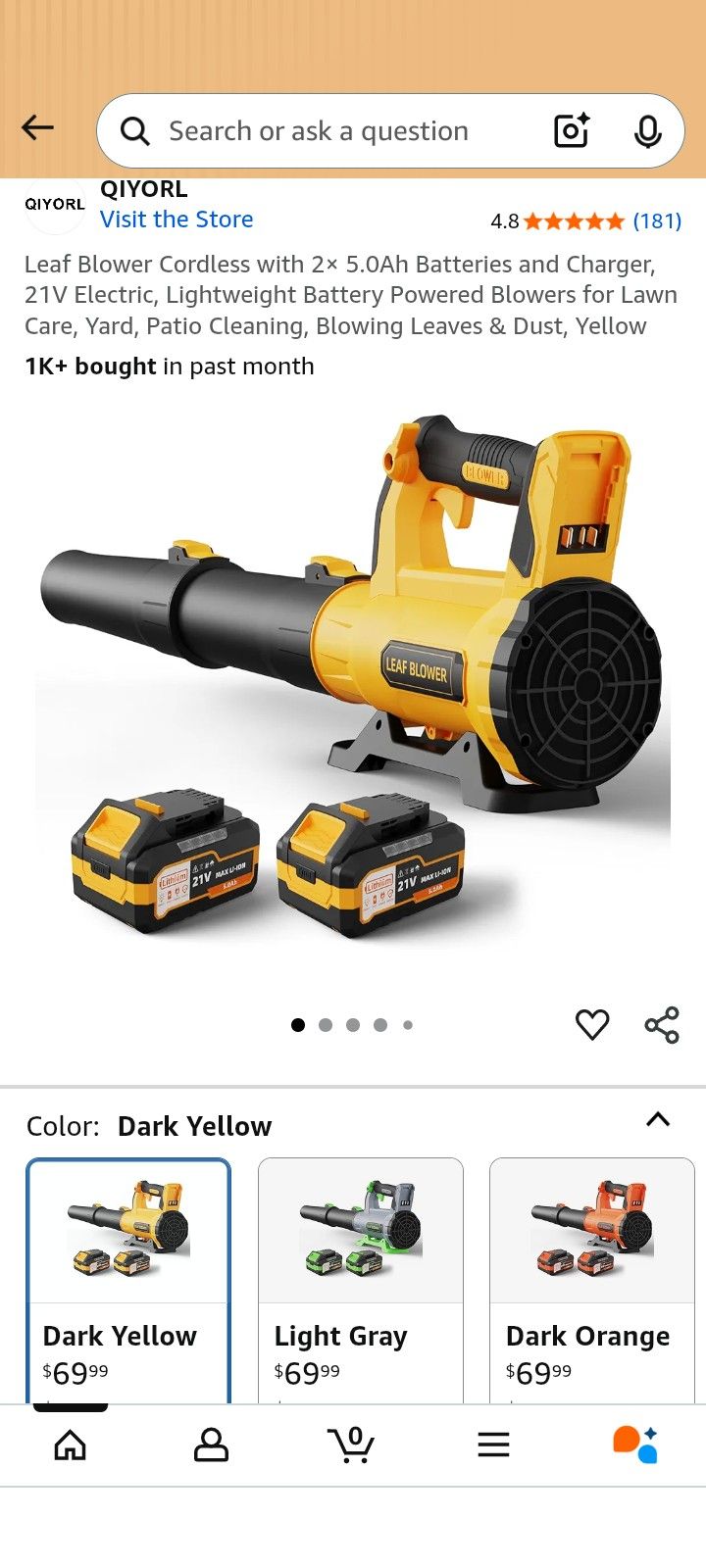The height and width of the screenshot is (1568, 706).
Task: Tap the Dark Yellow blower thumbnail
Action: tap(128, 1230)
